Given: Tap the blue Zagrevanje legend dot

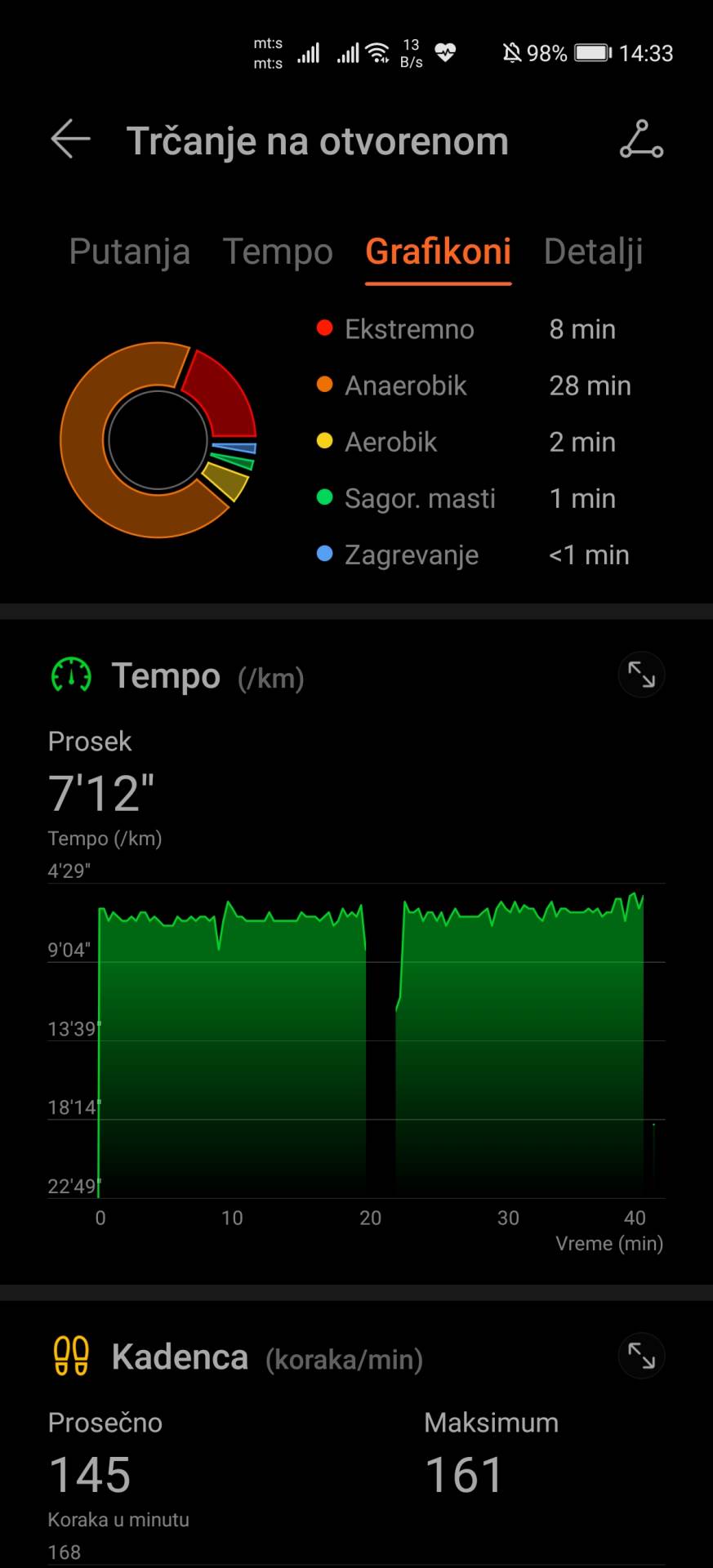Looking at the screenshot, I should [324, 555].
